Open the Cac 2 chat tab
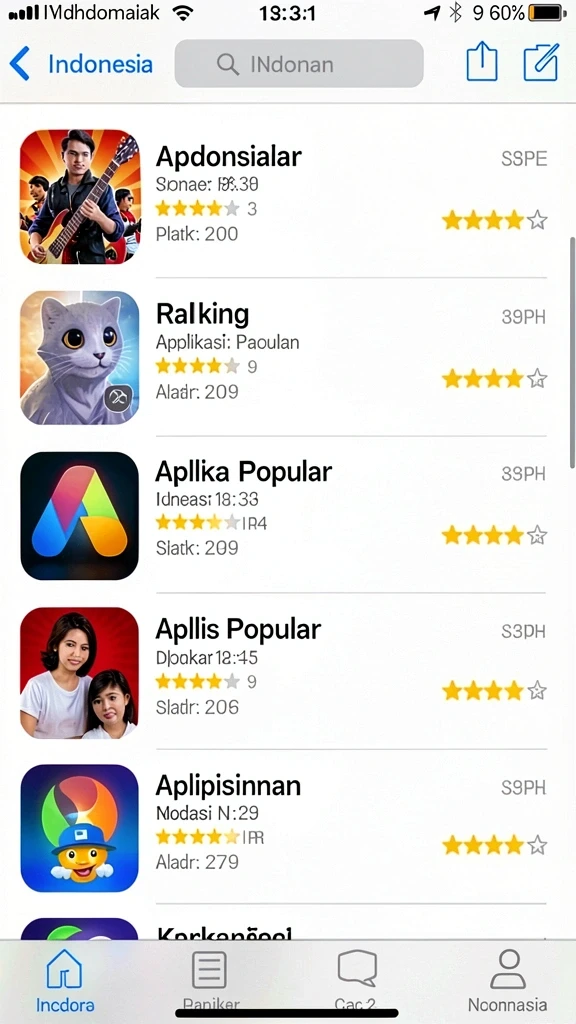This screenshot has height=1024, width=576. [356, 980]
